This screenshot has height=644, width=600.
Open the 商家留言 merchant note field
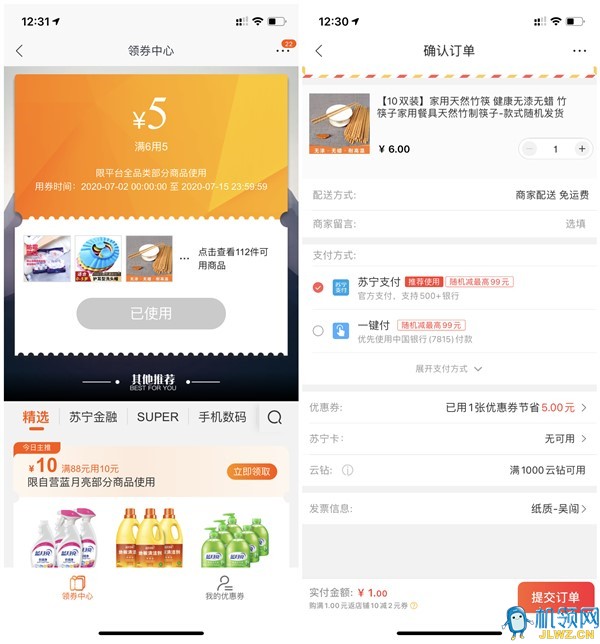click(x=450, y=224)
